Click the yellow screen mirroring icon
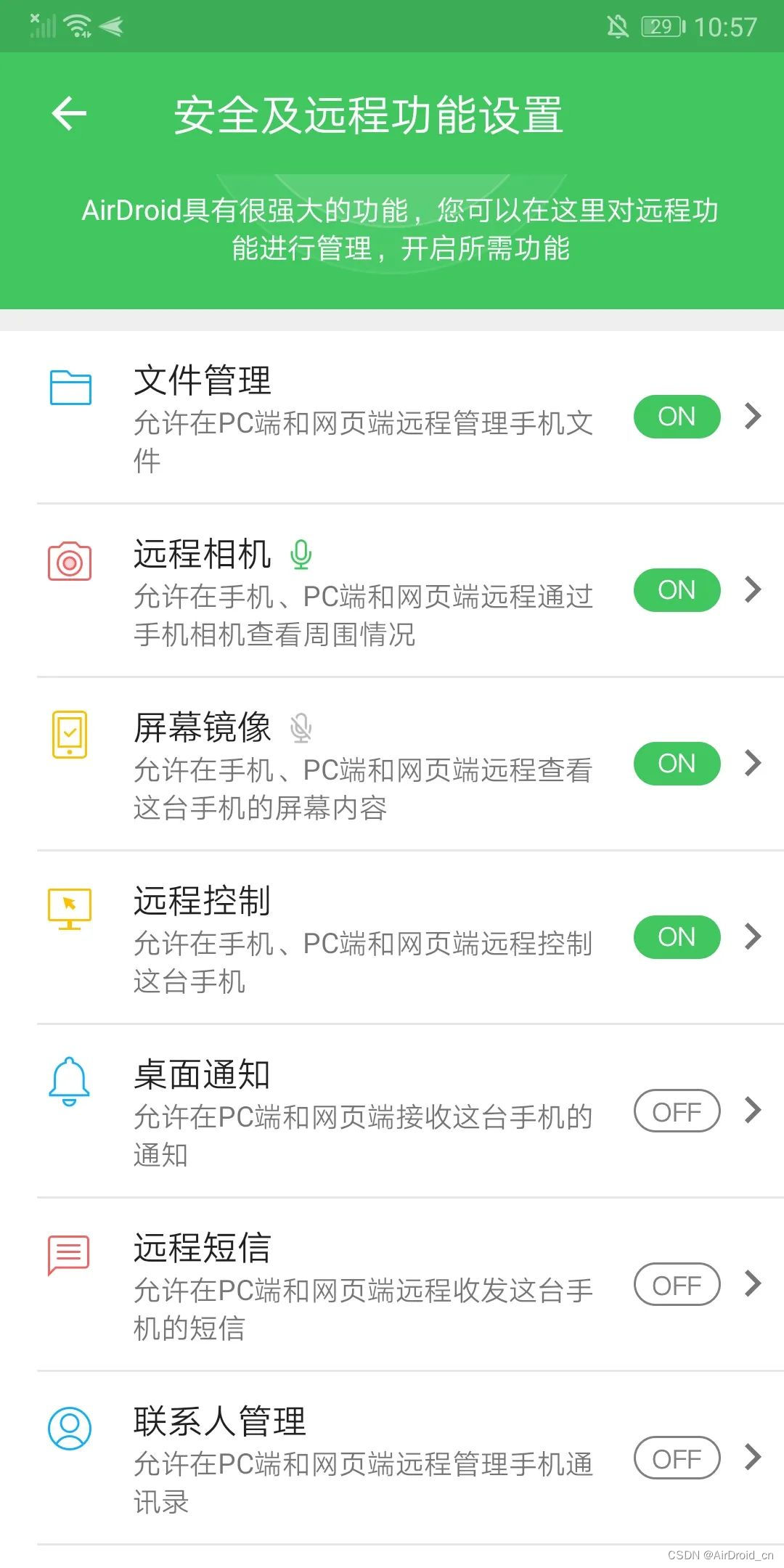The height and width of the screenshot is (1568, 784). (70, 735)
